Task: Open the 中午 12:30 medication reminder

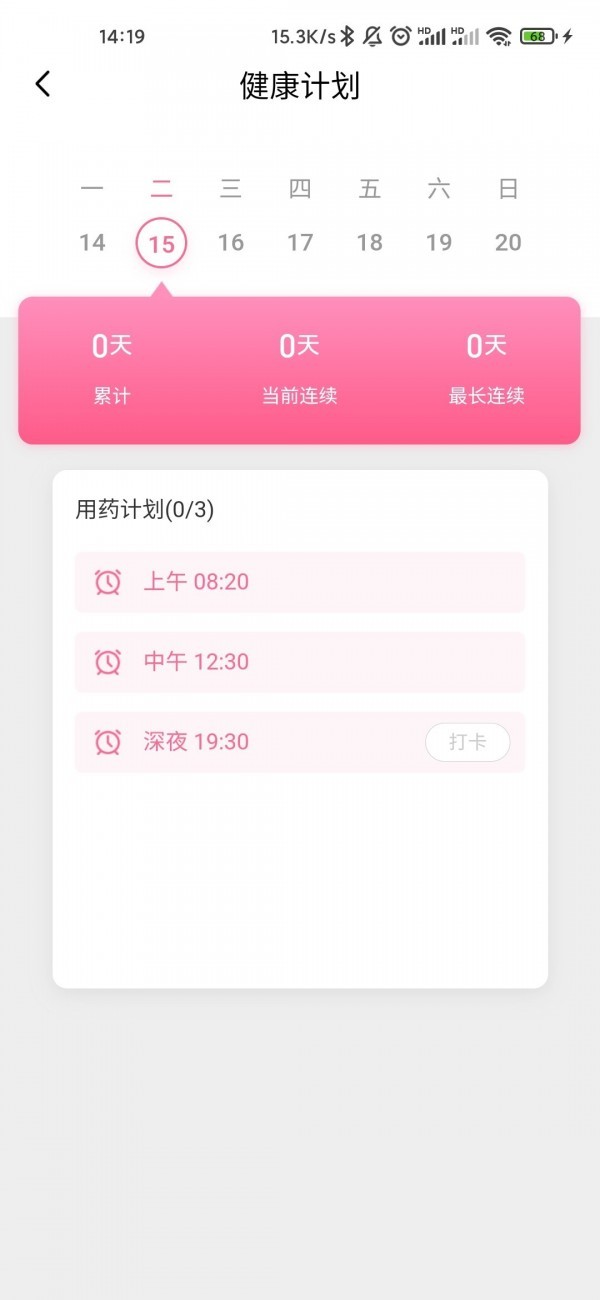Action: click(299, 662)
